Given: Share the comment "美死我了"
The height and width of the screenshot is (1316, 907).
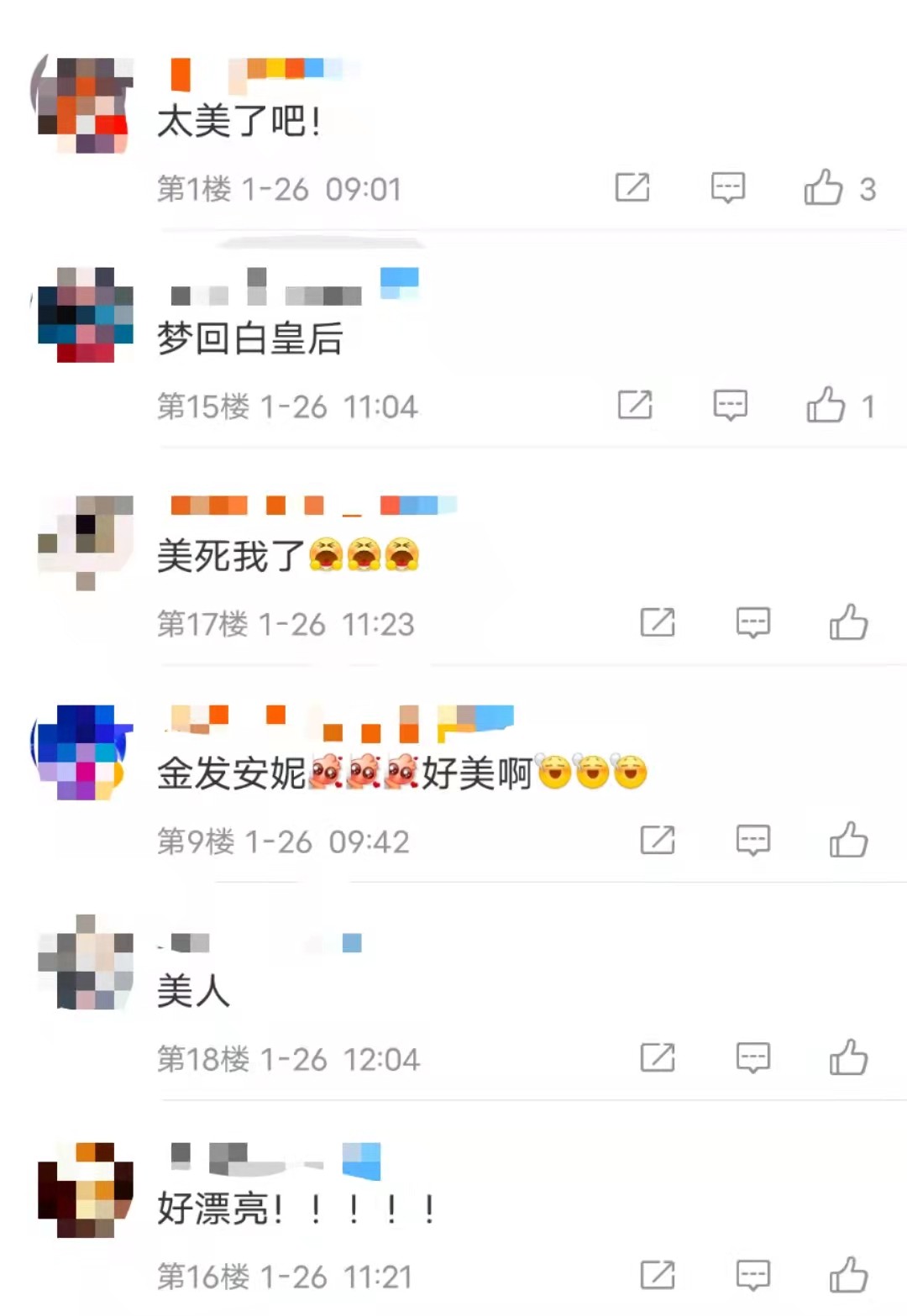Looking at the screenshot, I should pos(658,623).
